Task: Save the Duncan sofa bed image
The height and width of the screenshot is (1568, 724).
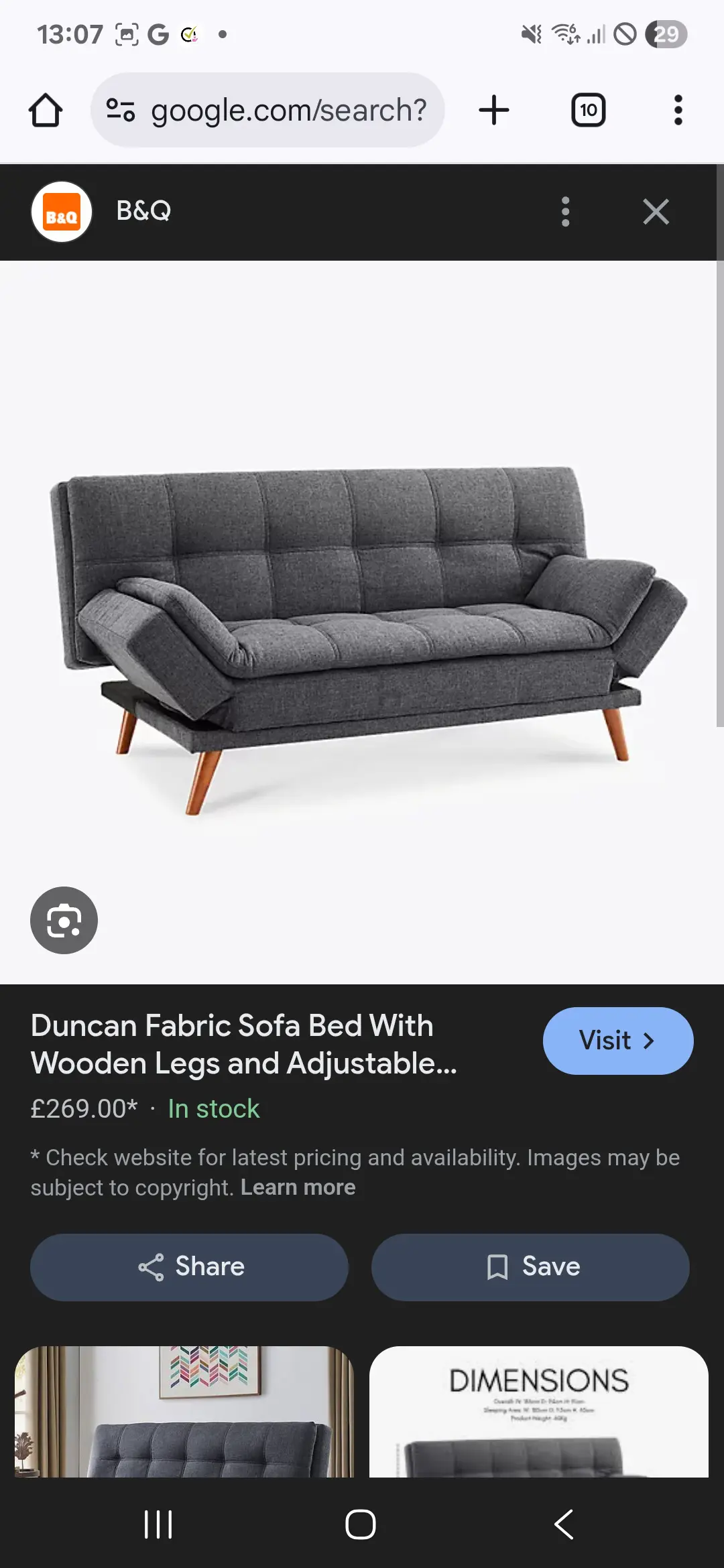Action: [530, 1267]
